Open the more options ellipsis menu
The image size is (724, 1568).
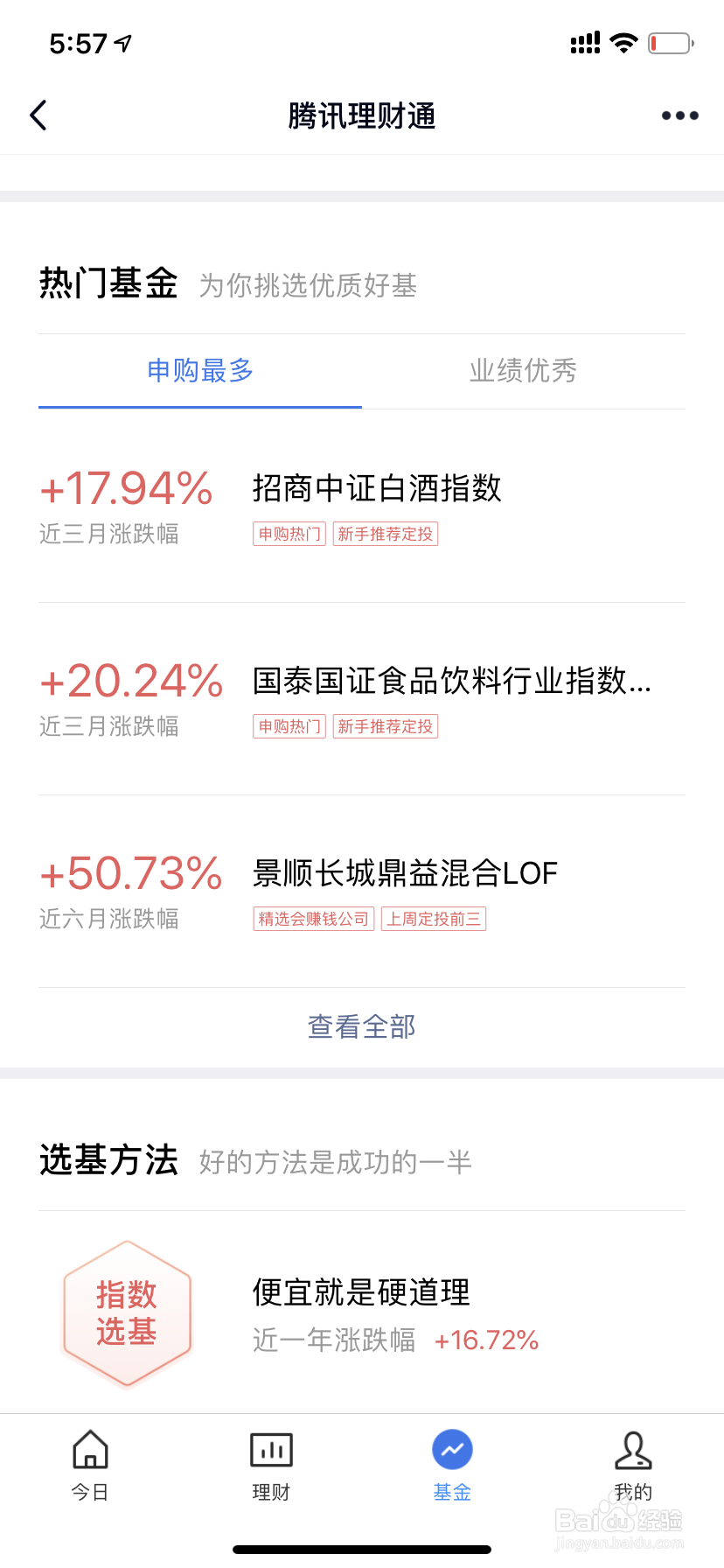point(679,115)
